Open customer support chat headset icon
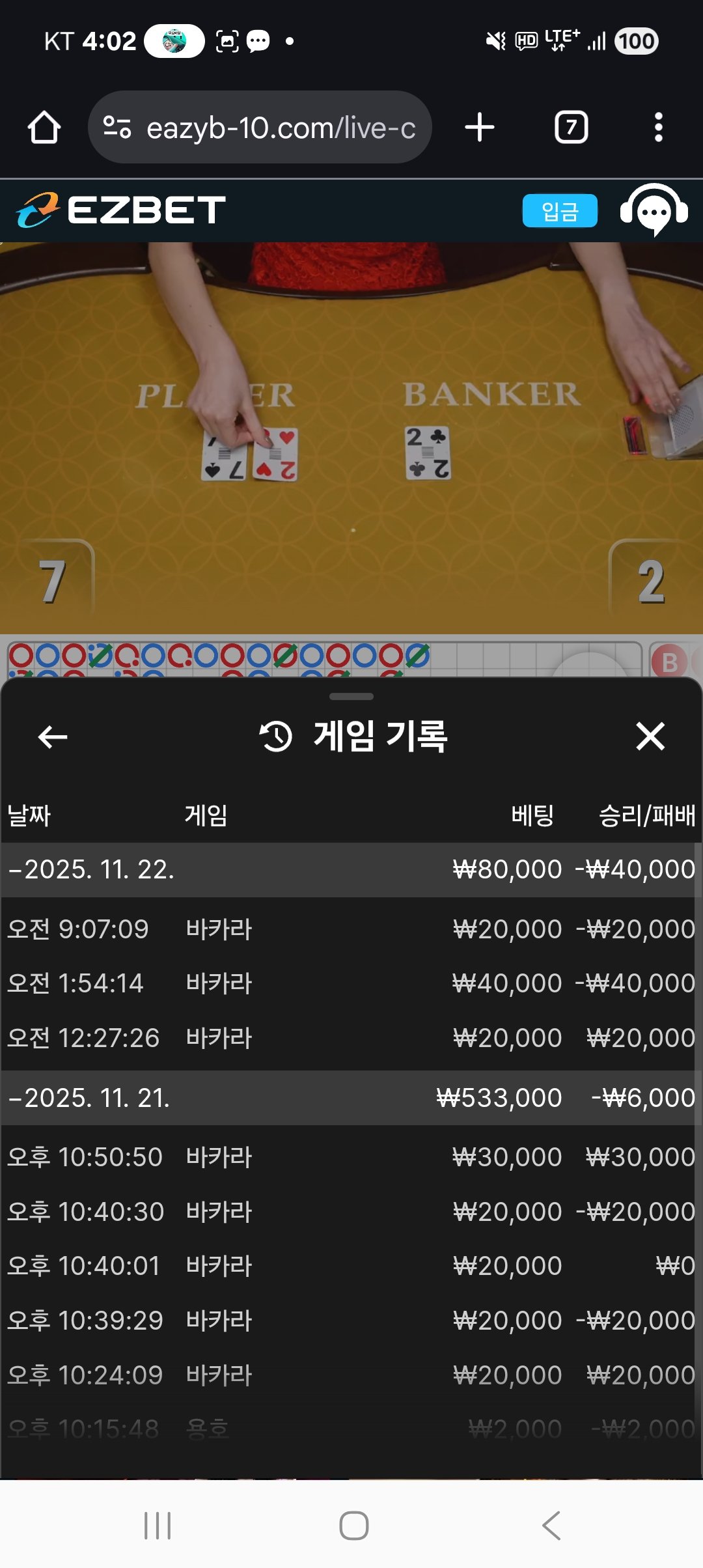Viewport: 703px width, 1568px height. coord(654,210)
